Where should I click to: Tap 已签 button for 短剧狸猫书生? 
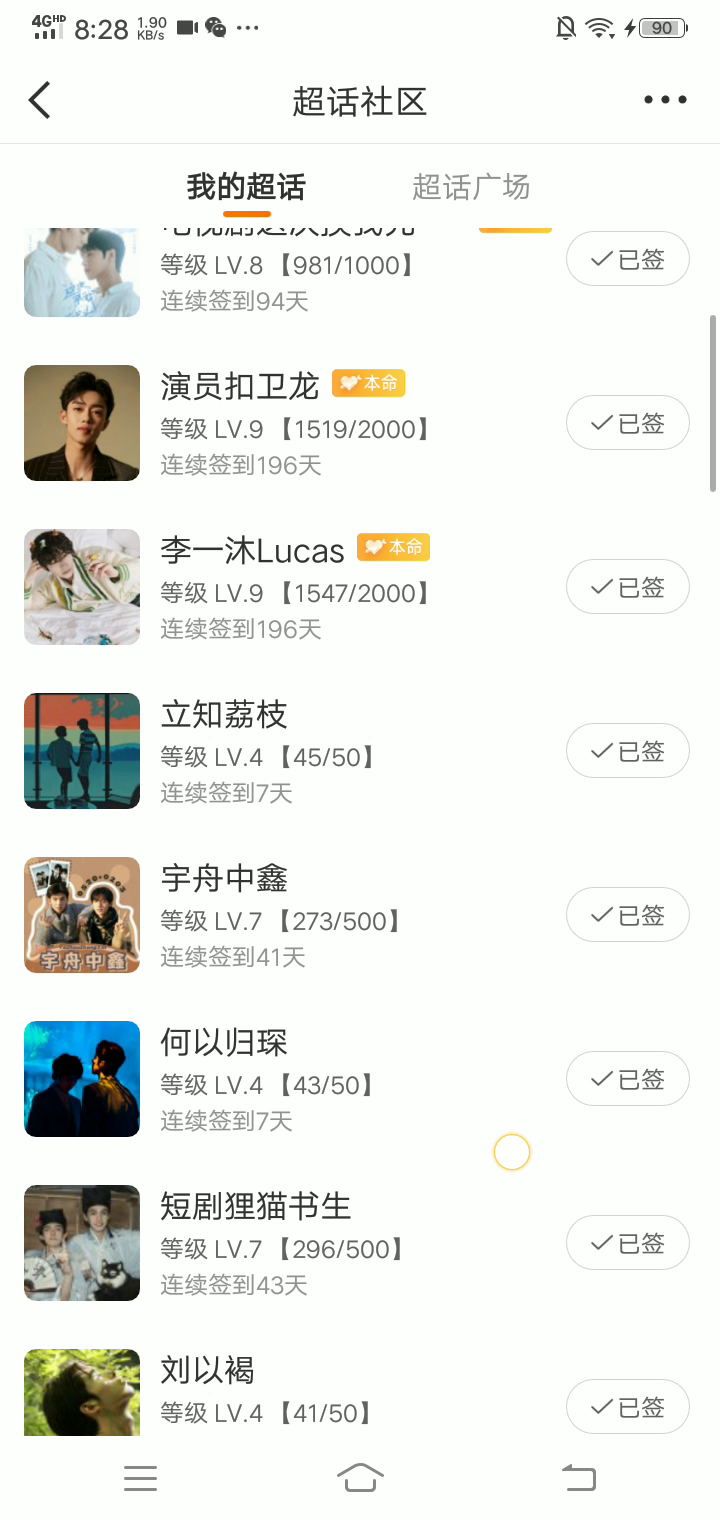[628, 1244]
